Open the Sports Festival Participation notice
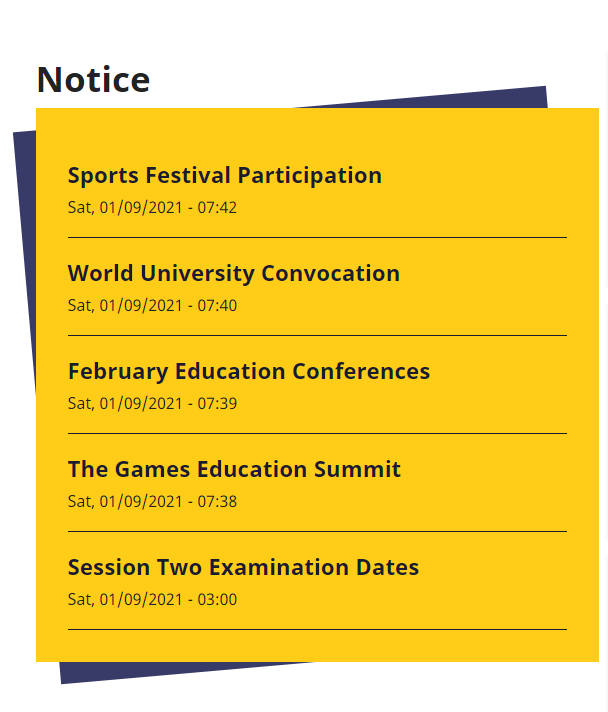This screenshot has height=712, width=608. tap(224, 176)
